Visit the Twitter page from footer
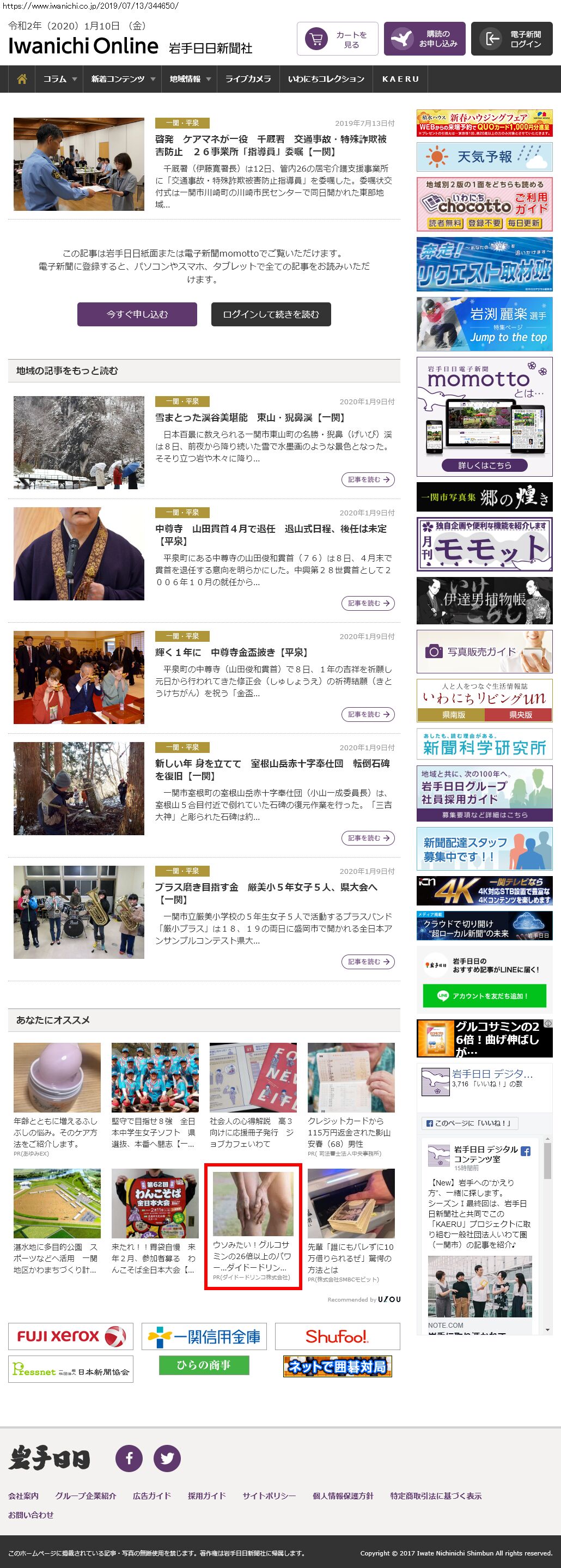Image resolution: width=561 pixels, height=1568 pixels. click(167, 1458)
